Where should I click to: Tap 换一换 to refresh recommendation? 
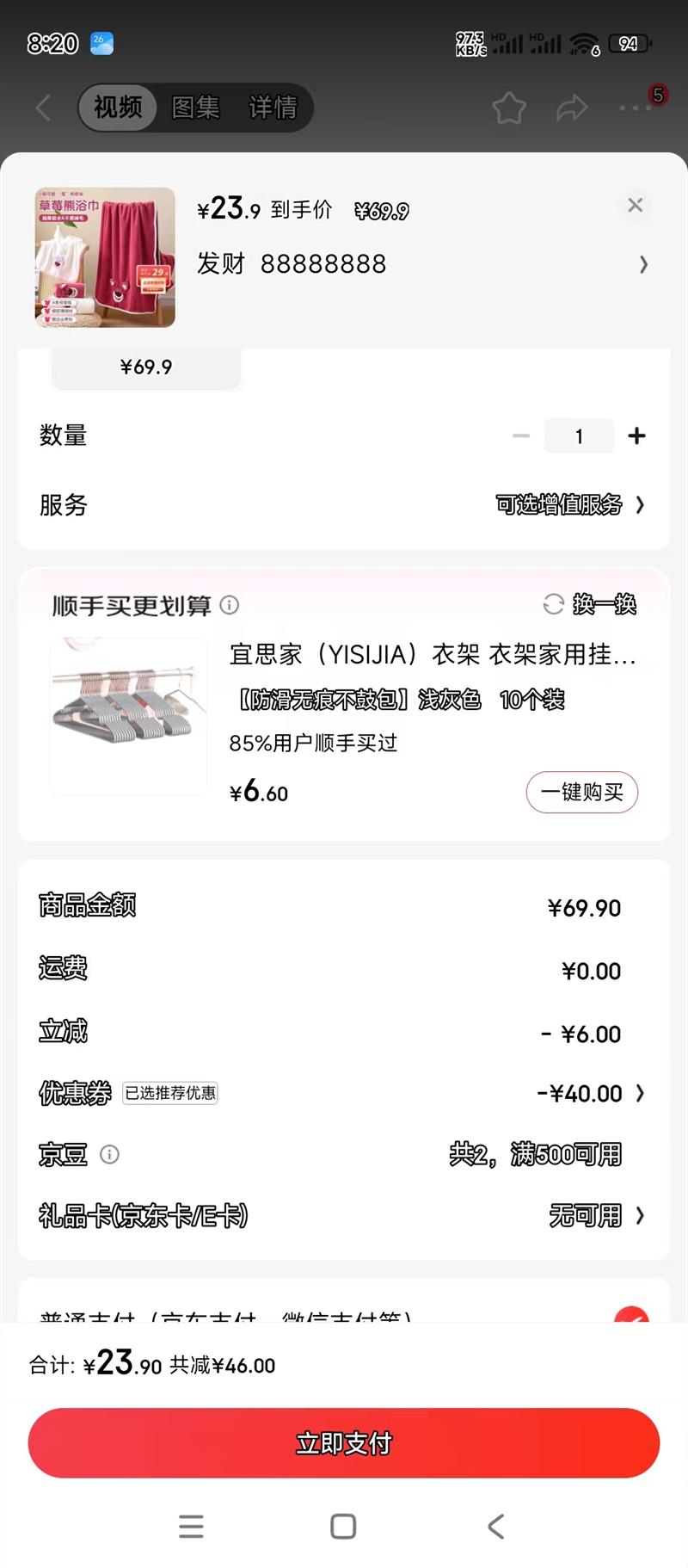[x=590, y=604]
